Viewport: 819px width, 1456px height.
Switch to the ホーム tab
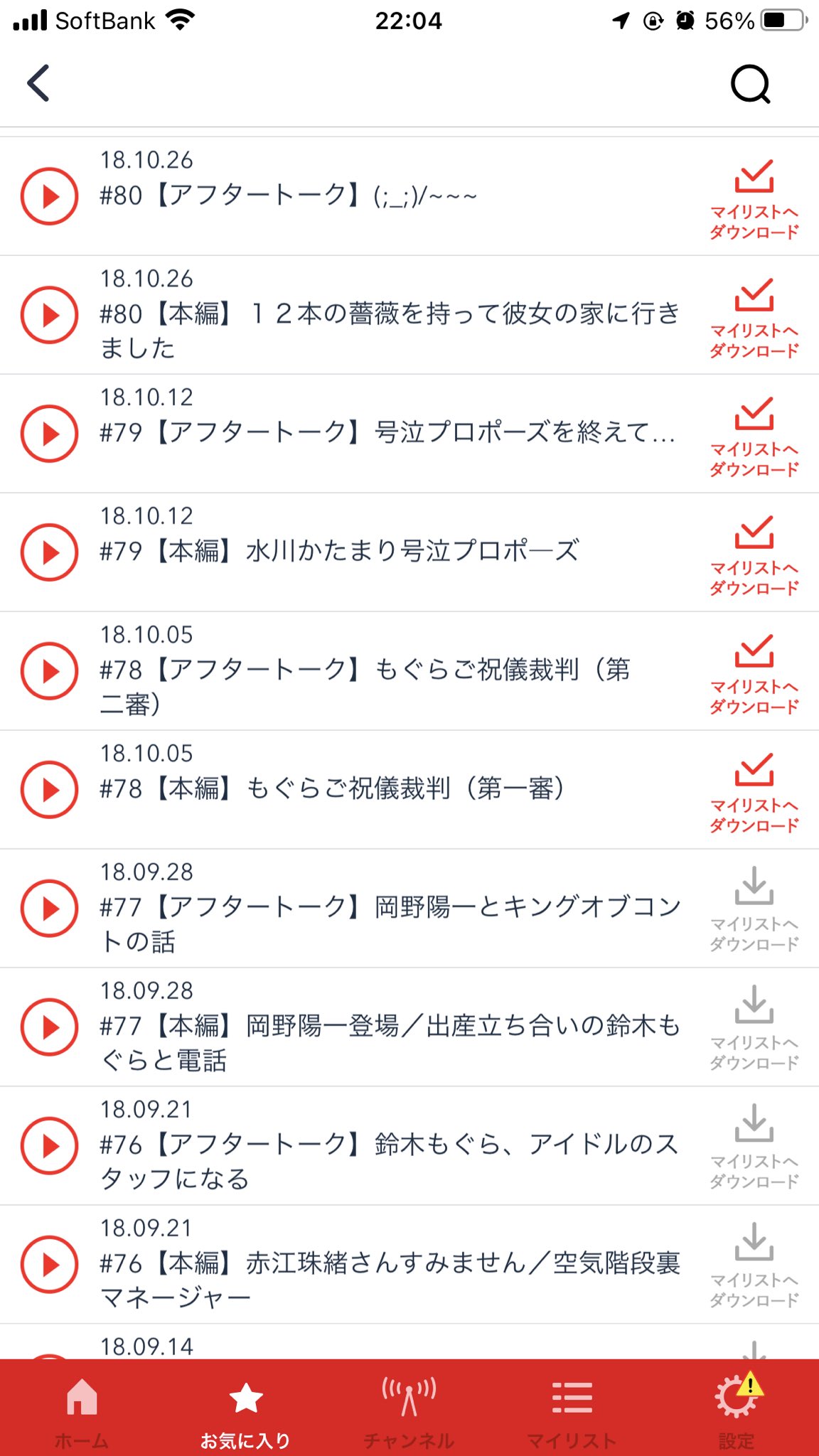(82, 1412)
